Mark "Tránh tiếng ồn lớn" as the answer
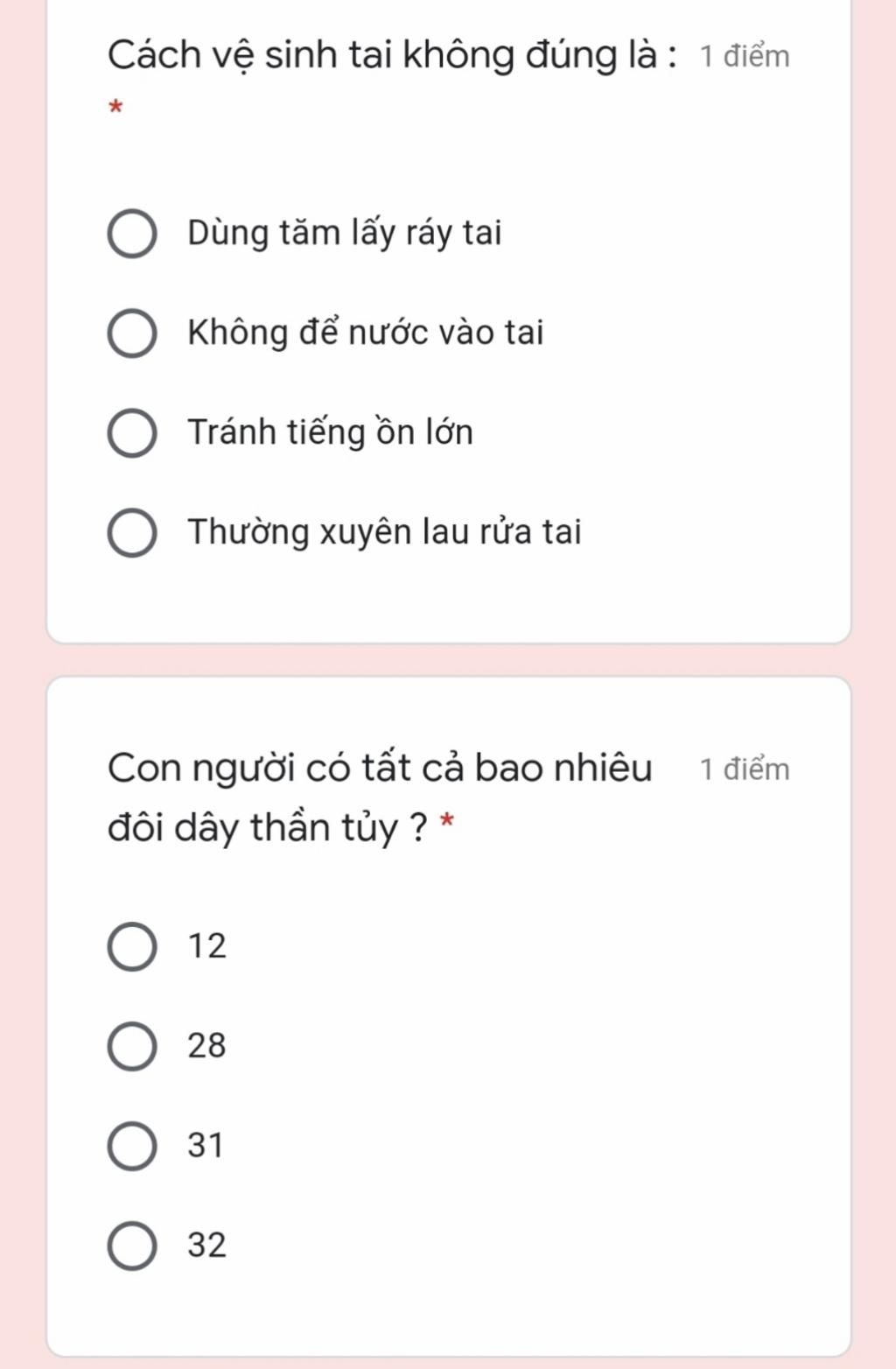Image resolution: width=896 pixels, height=1369 pixels. 132,433
